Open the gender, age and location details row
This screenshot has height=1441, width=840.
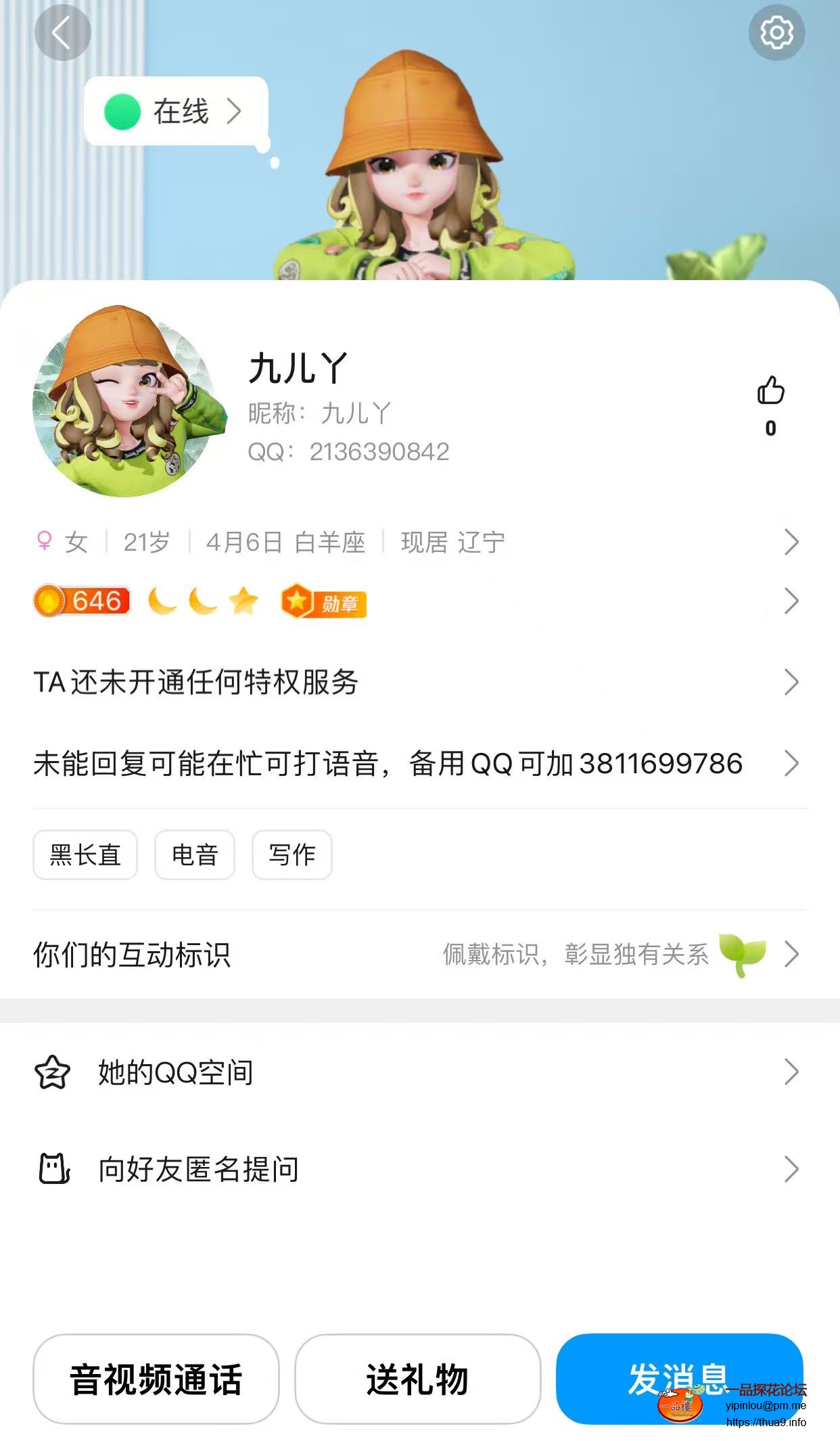click(x=419, y=542)
